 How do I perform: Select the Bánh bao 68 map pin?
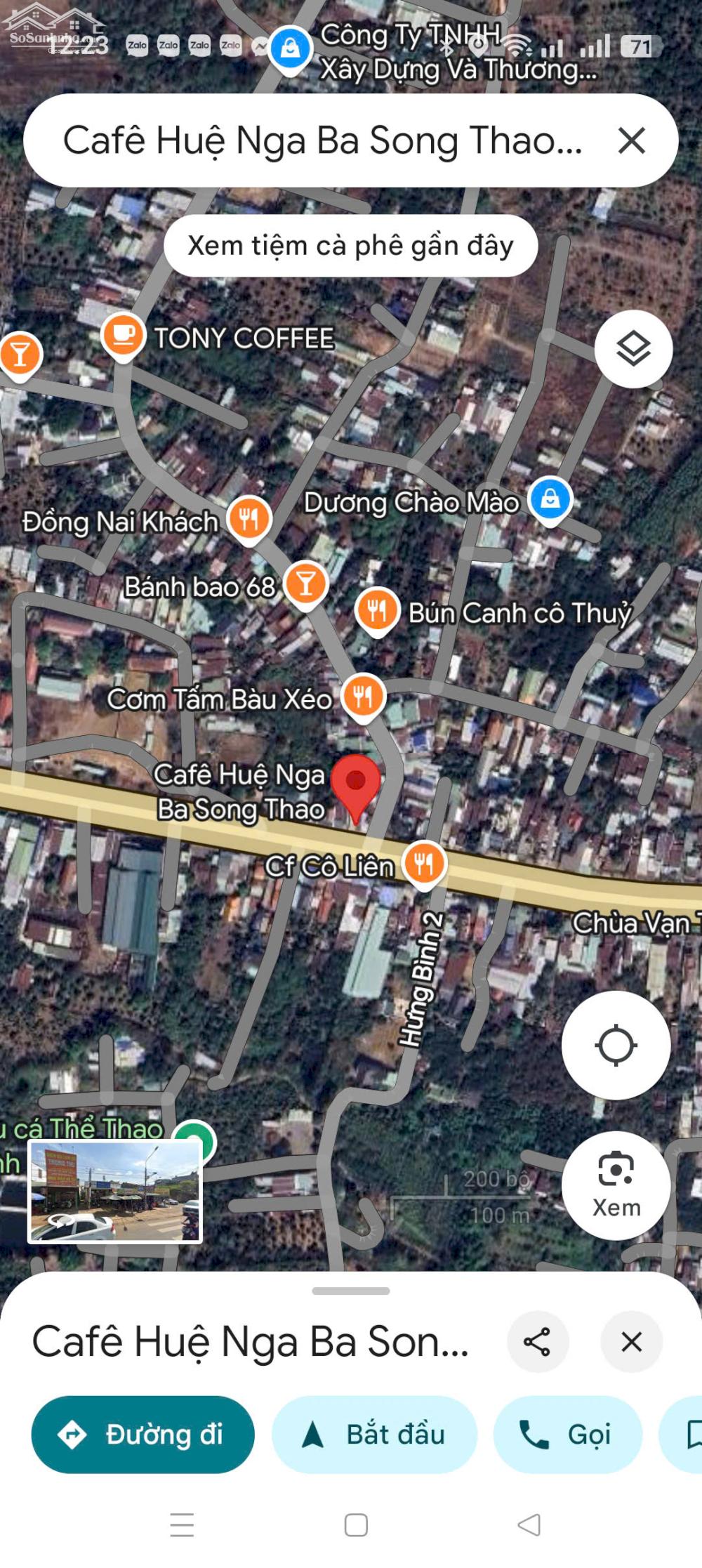pyautogui.click(x=306, y=584)
